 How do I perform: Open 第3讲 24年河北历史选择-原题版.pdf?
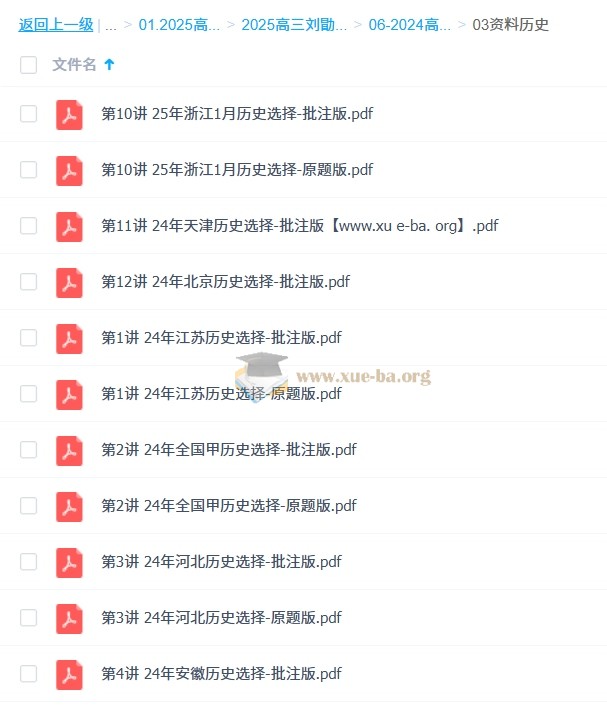point(221,618)
